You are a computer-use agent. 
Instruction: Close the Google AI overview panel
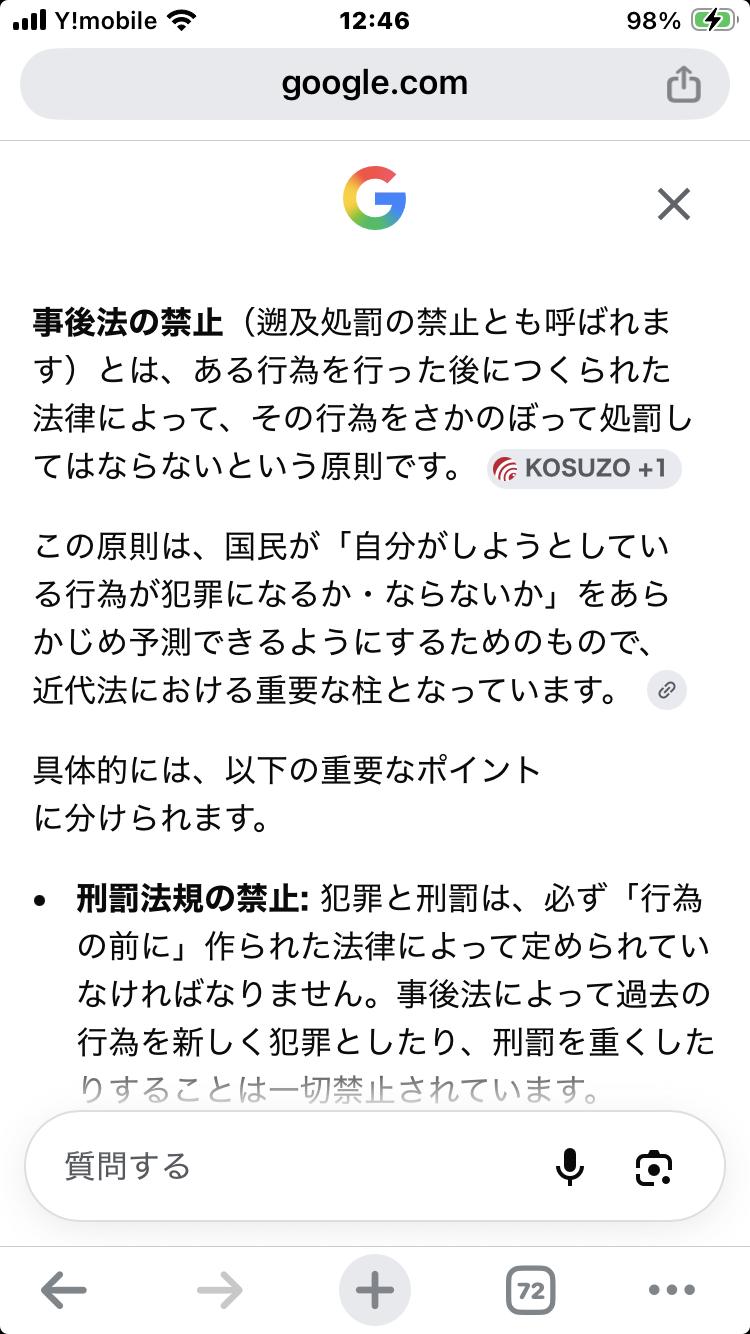674,204
